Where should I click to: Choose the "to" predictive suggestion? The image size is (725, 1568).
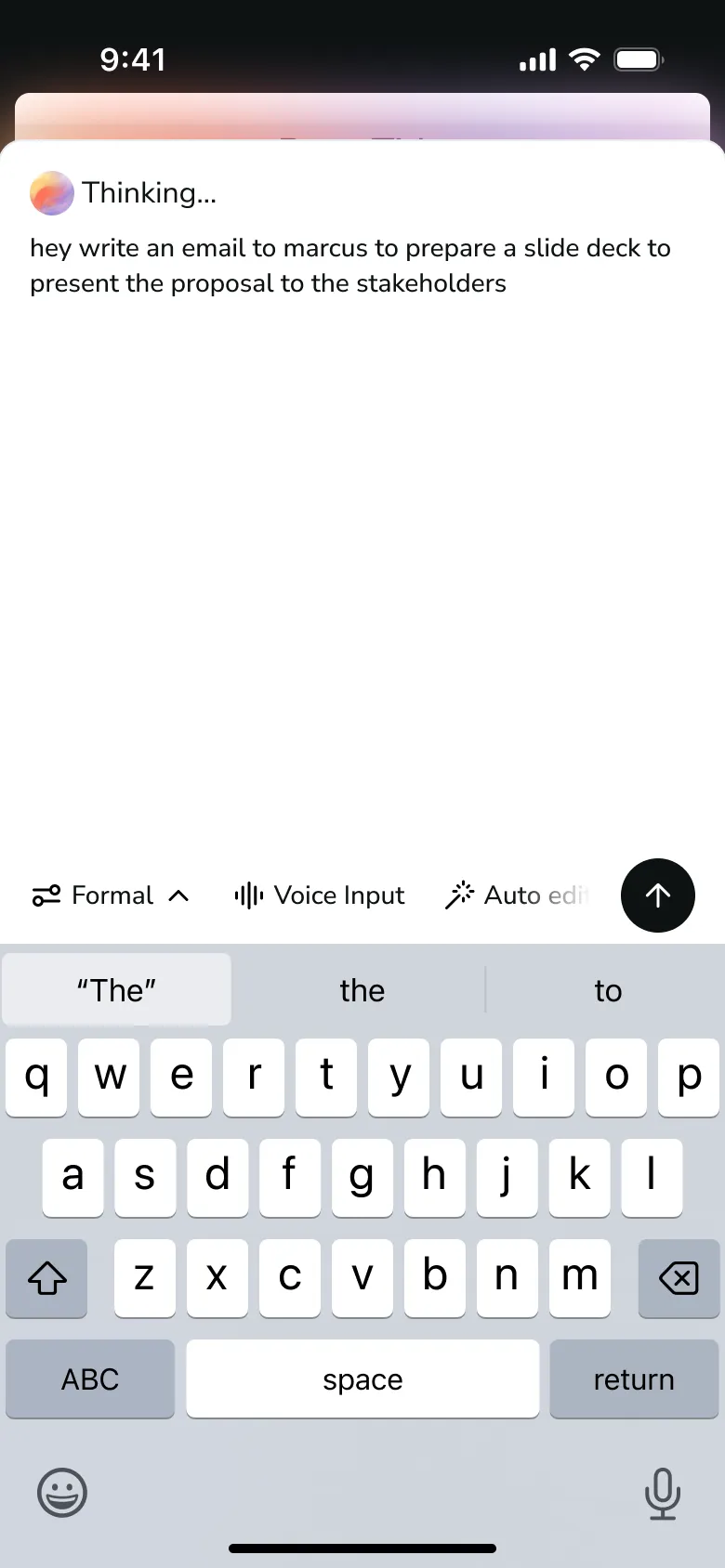pos(606,990)
